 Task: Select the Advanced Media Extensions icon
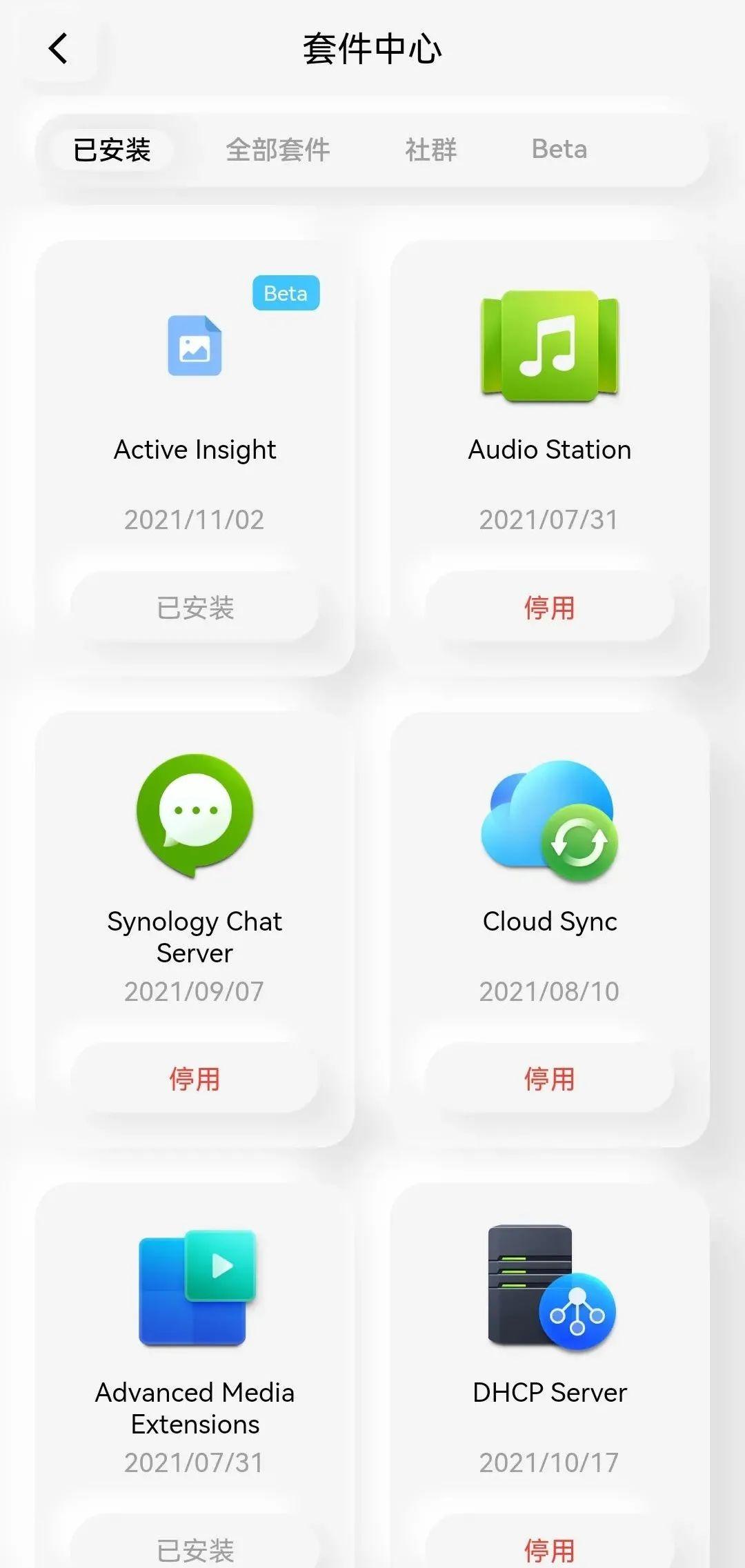[x=195, y=1290]
